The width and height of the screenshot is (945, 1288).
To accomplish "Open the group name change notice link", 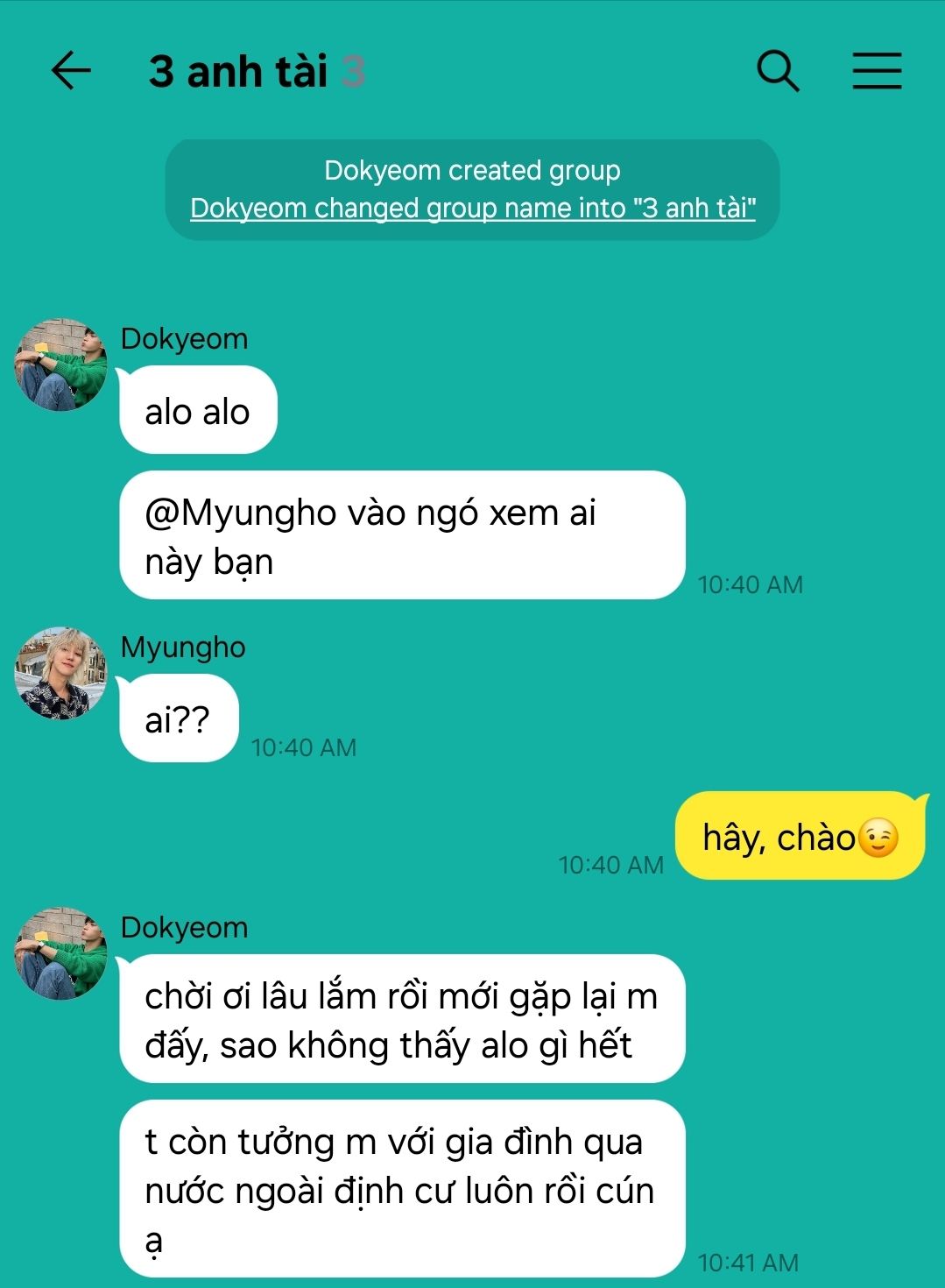I will (472, 209).
